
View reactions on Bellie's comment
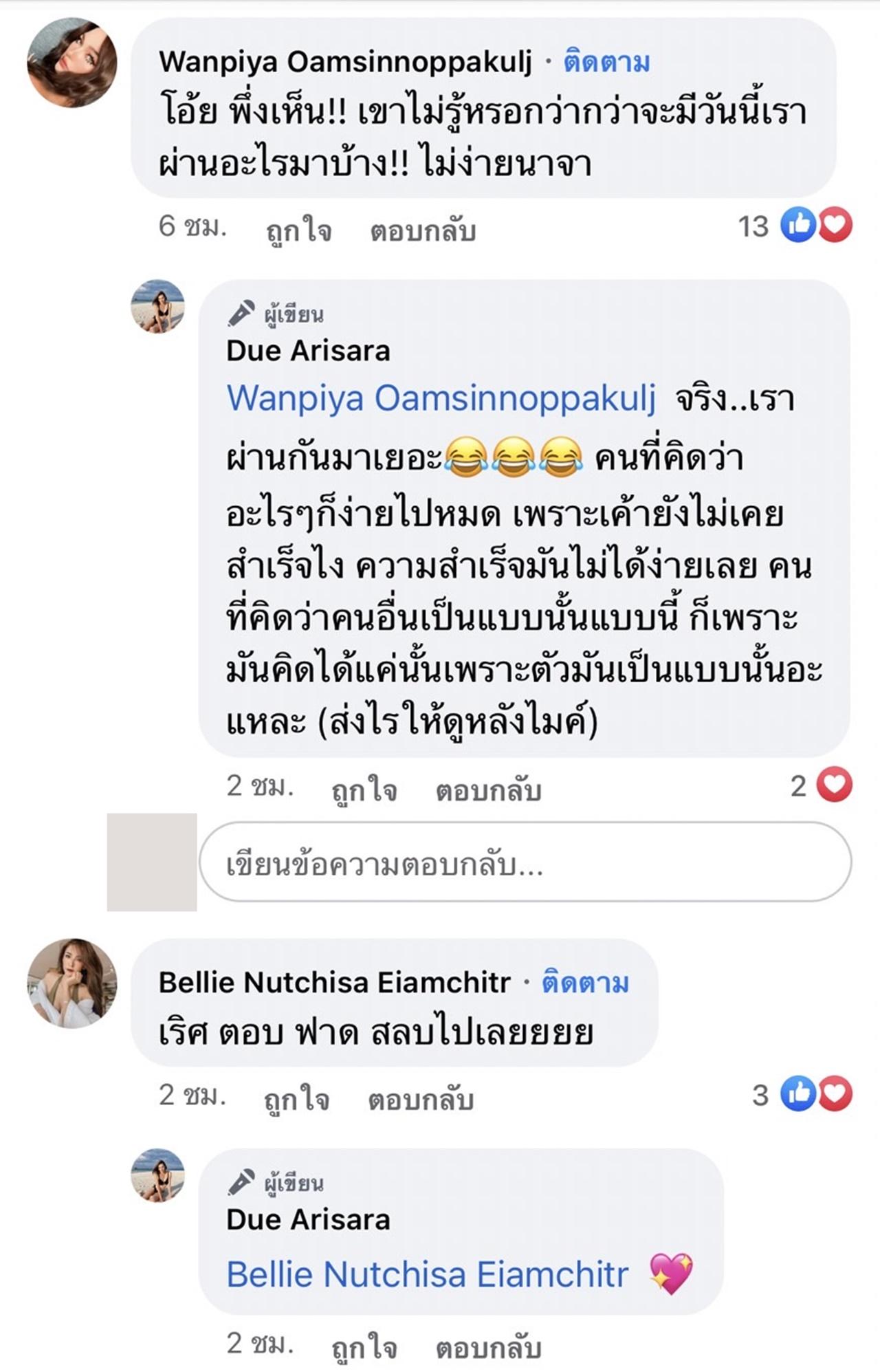pos(815,1094)
